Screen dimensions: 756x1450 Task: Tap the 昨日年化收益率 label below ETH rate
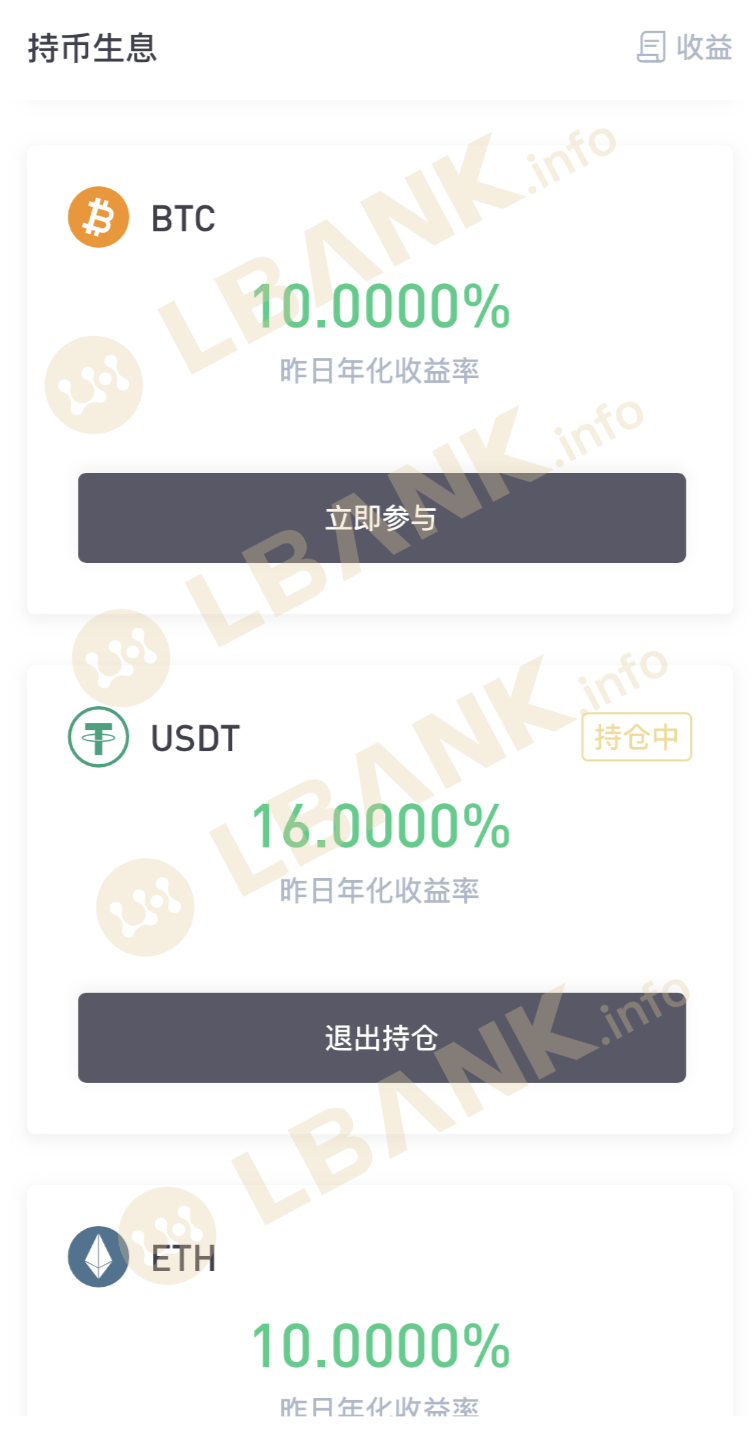[x=380, y=1408]
